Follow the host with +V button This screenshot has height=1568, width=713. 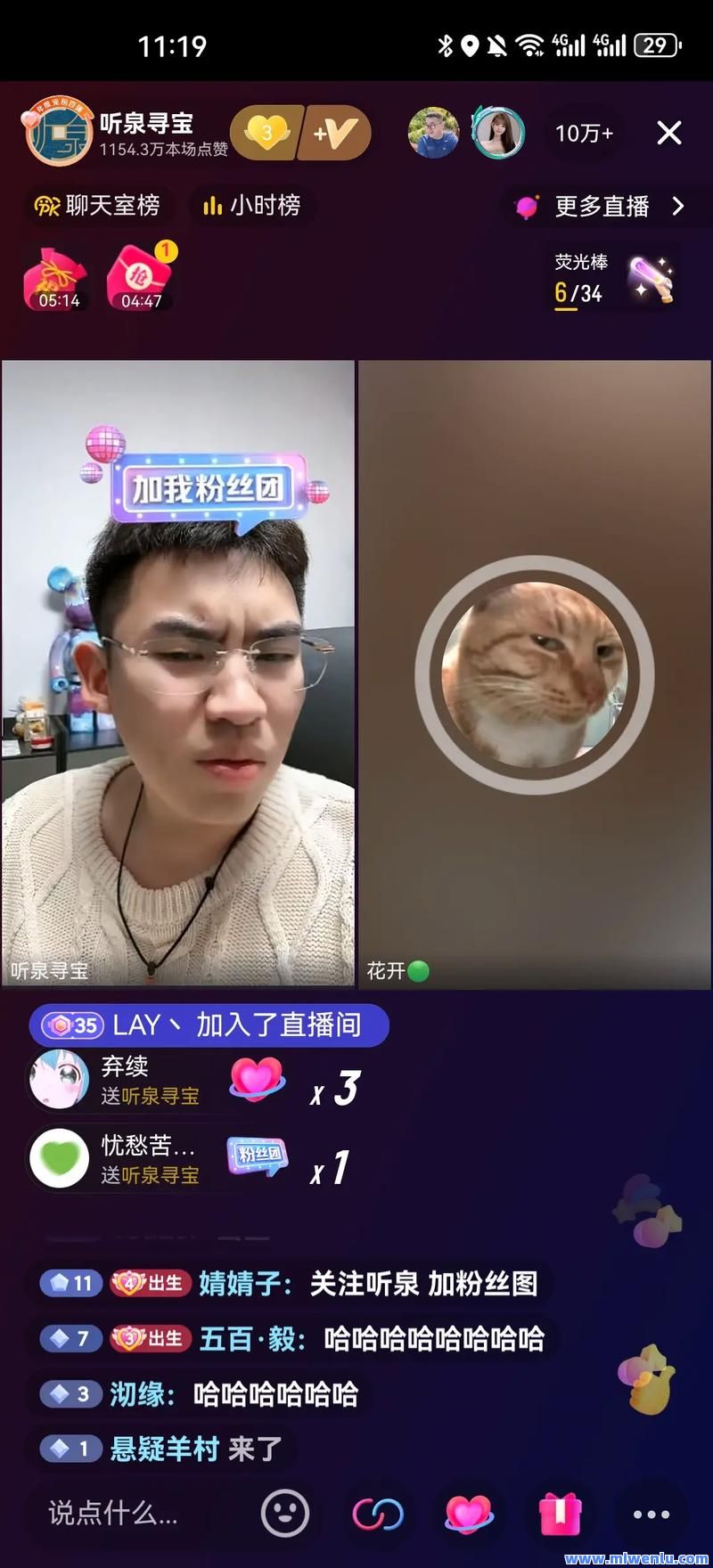(x=335, y=134)
